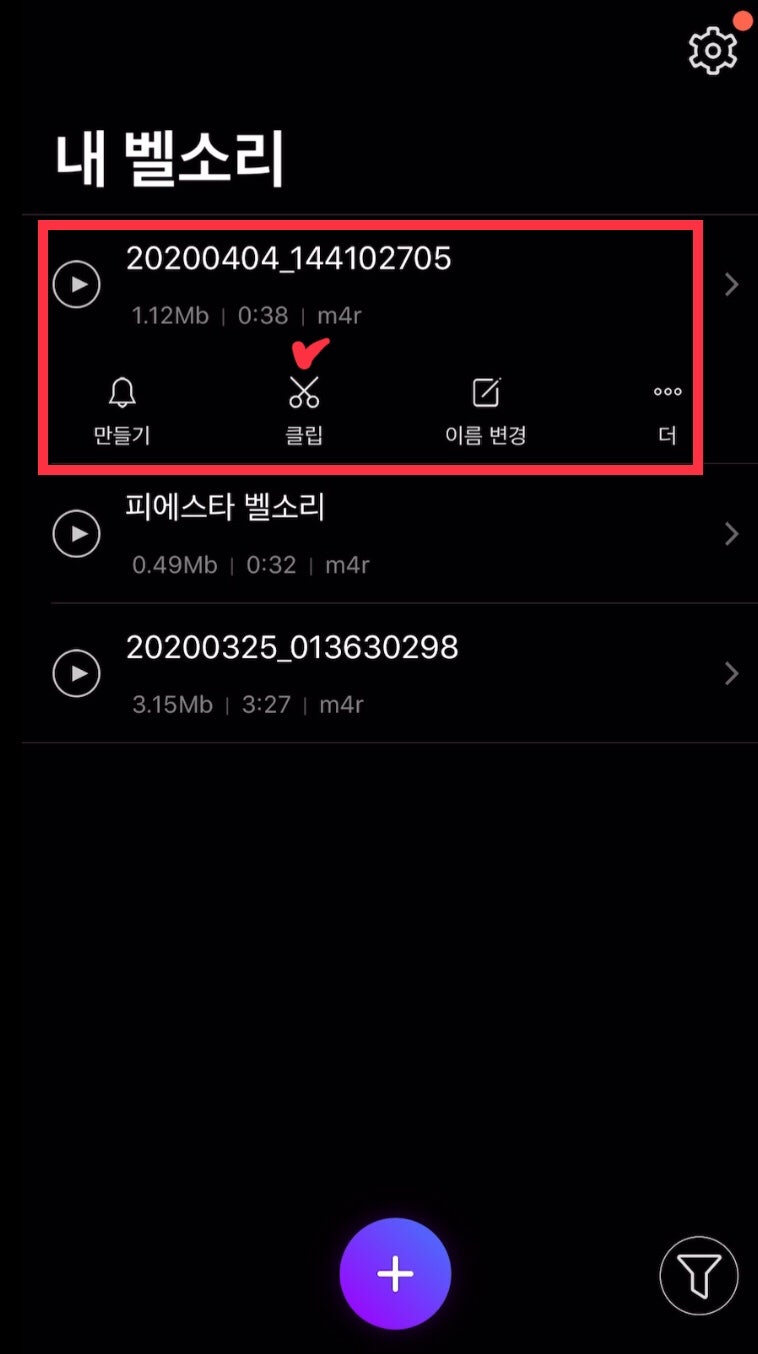Image resolution: width=758 pixels, height=1354 pixels.
Task: Open 피에스타 벨소리 row
Action: 390,534
